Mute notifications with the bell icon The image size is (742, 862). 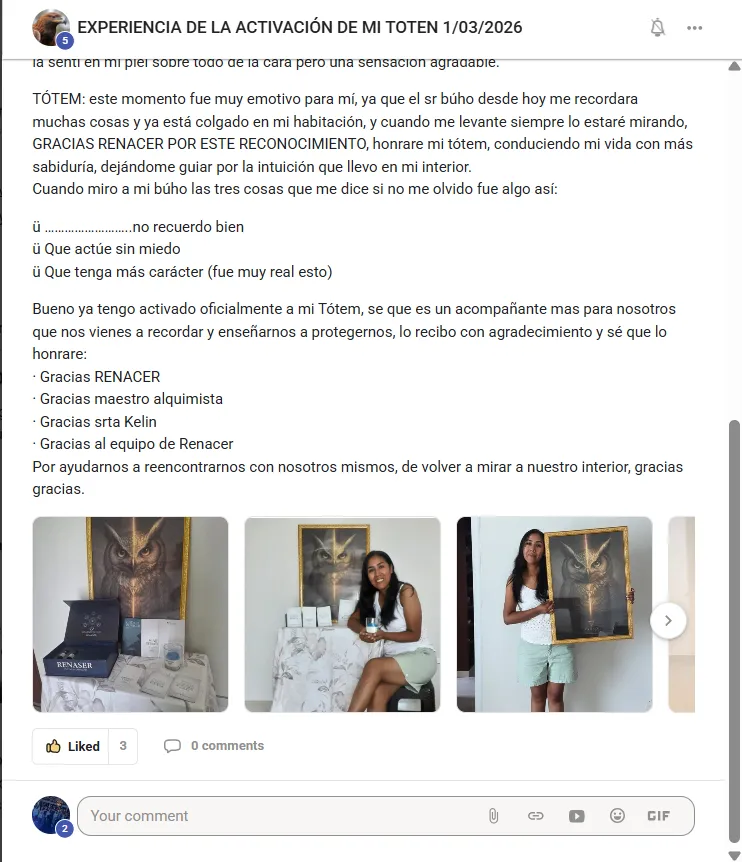(x=657, y=28)
